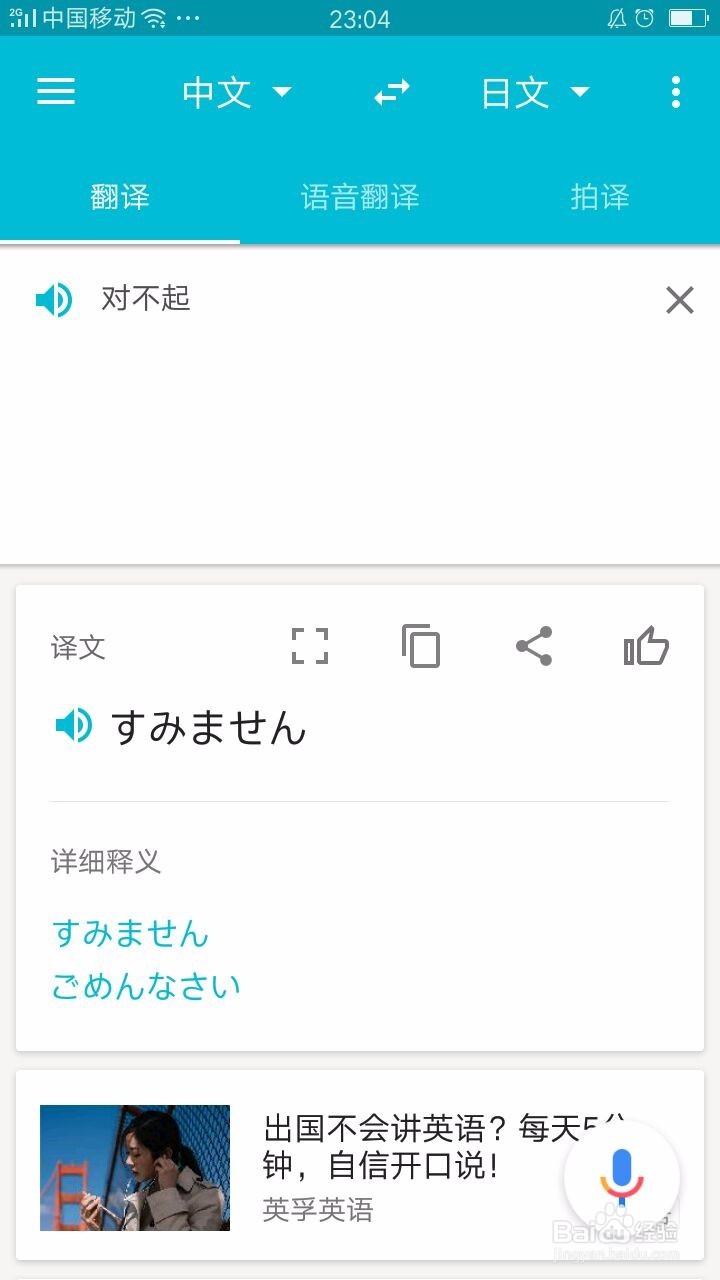Switch to the 拍译 tab
This screenshot has width=720, height=1280.
coord(598,198)
